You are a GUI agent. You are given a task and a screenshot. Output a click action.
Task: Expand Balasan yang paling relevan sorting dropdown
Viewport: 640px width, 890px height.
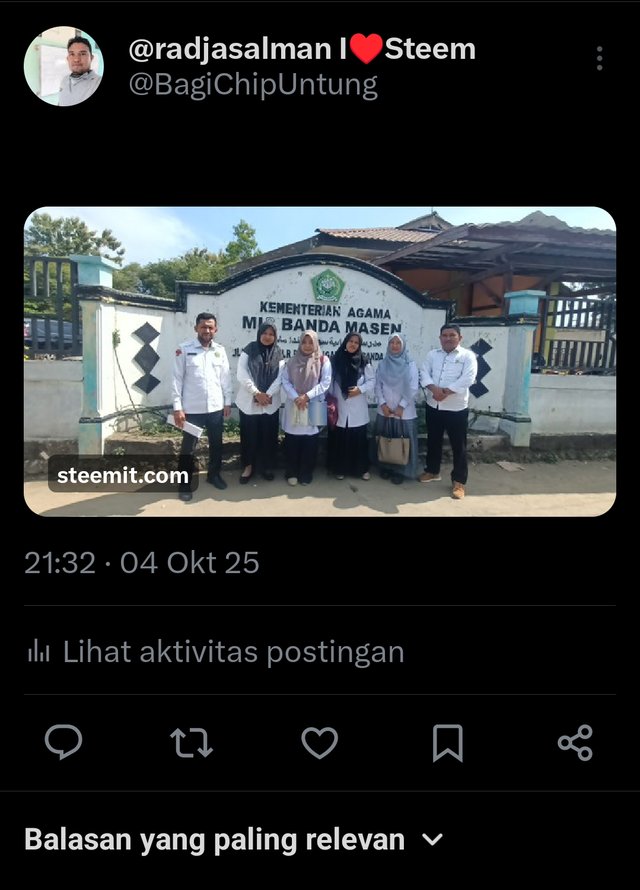tap(433, 840)
